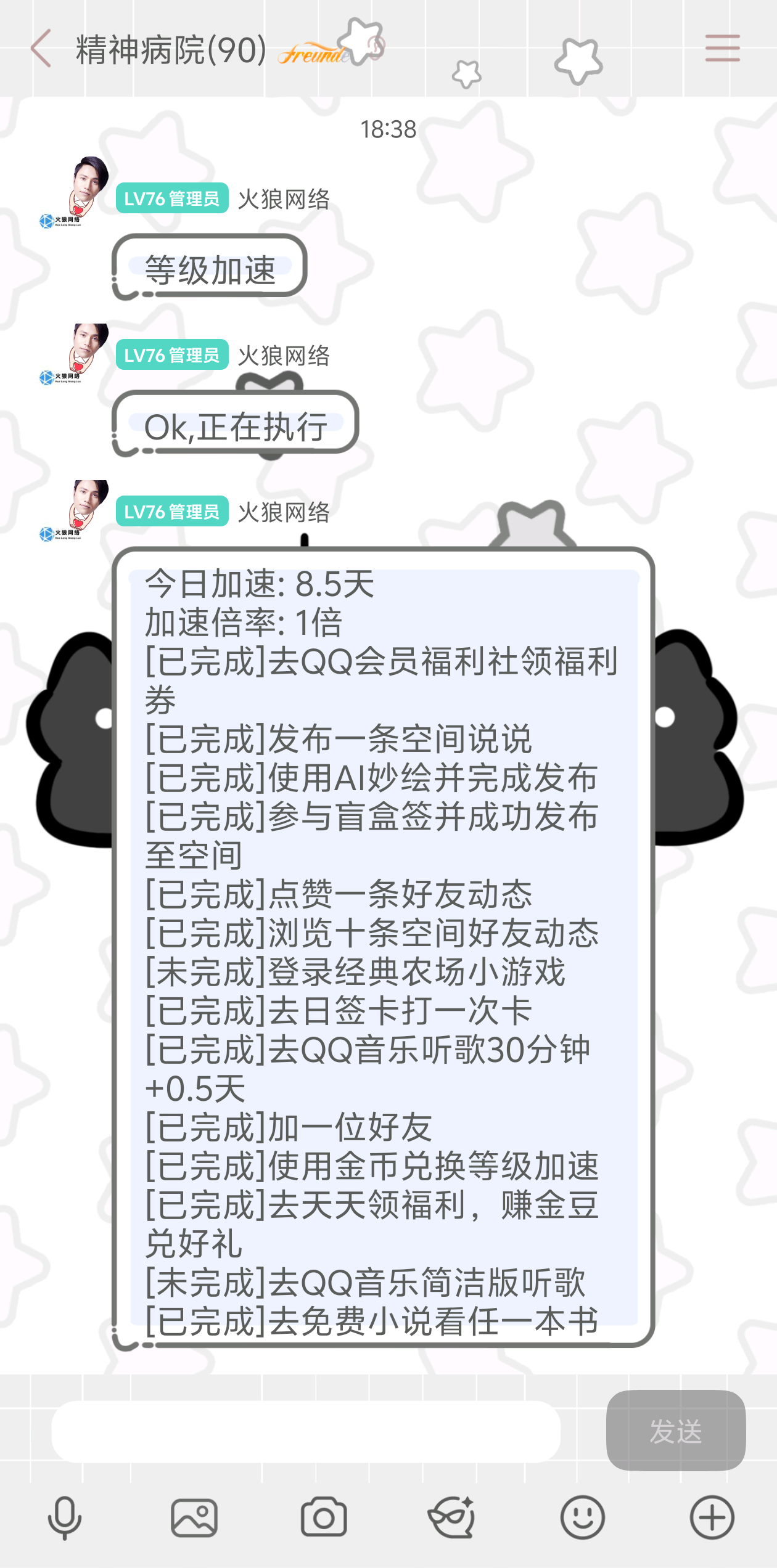Open the camera to take a photo

coord(324,1517)
